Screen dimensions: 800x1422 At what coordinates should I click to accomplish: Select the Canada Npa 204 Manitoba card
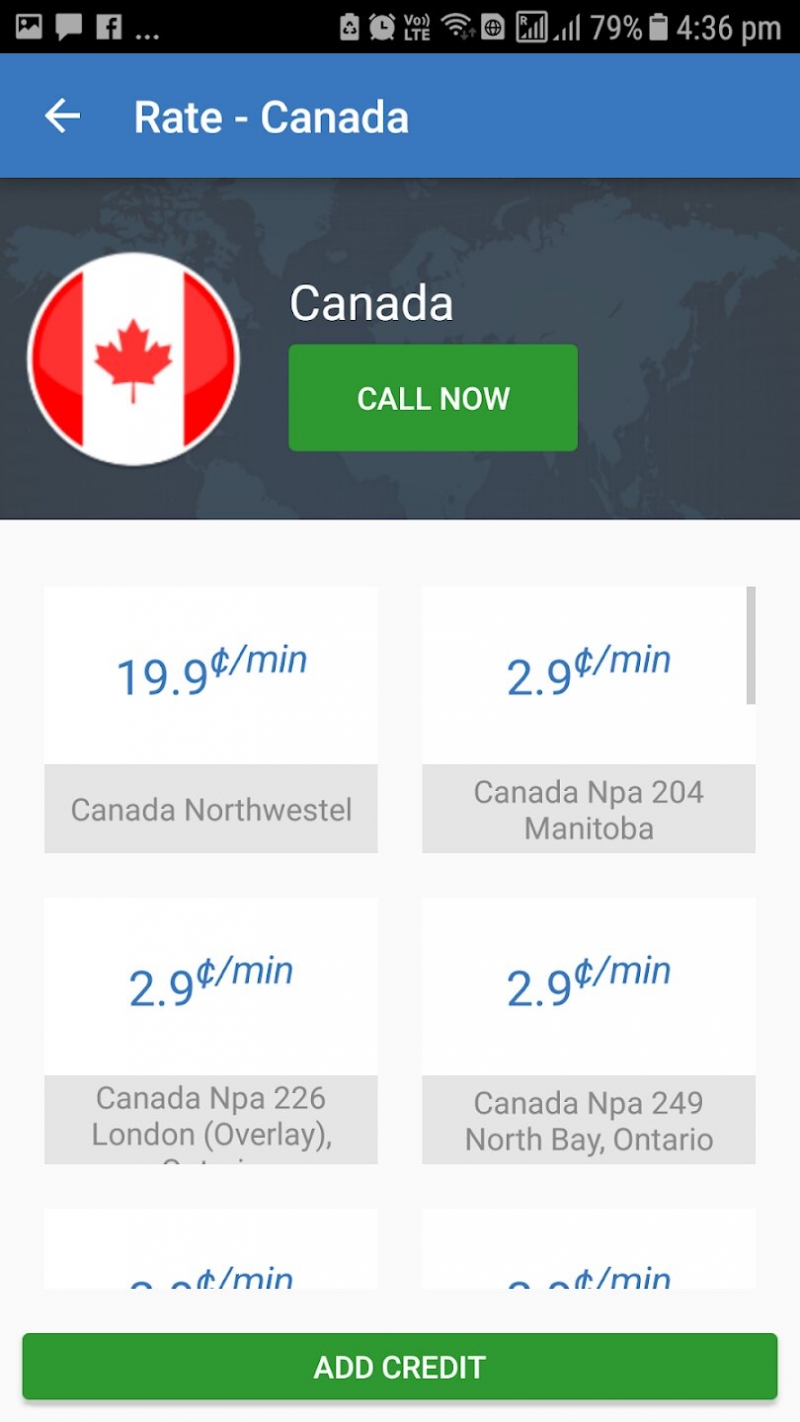[x=588, y=720]
